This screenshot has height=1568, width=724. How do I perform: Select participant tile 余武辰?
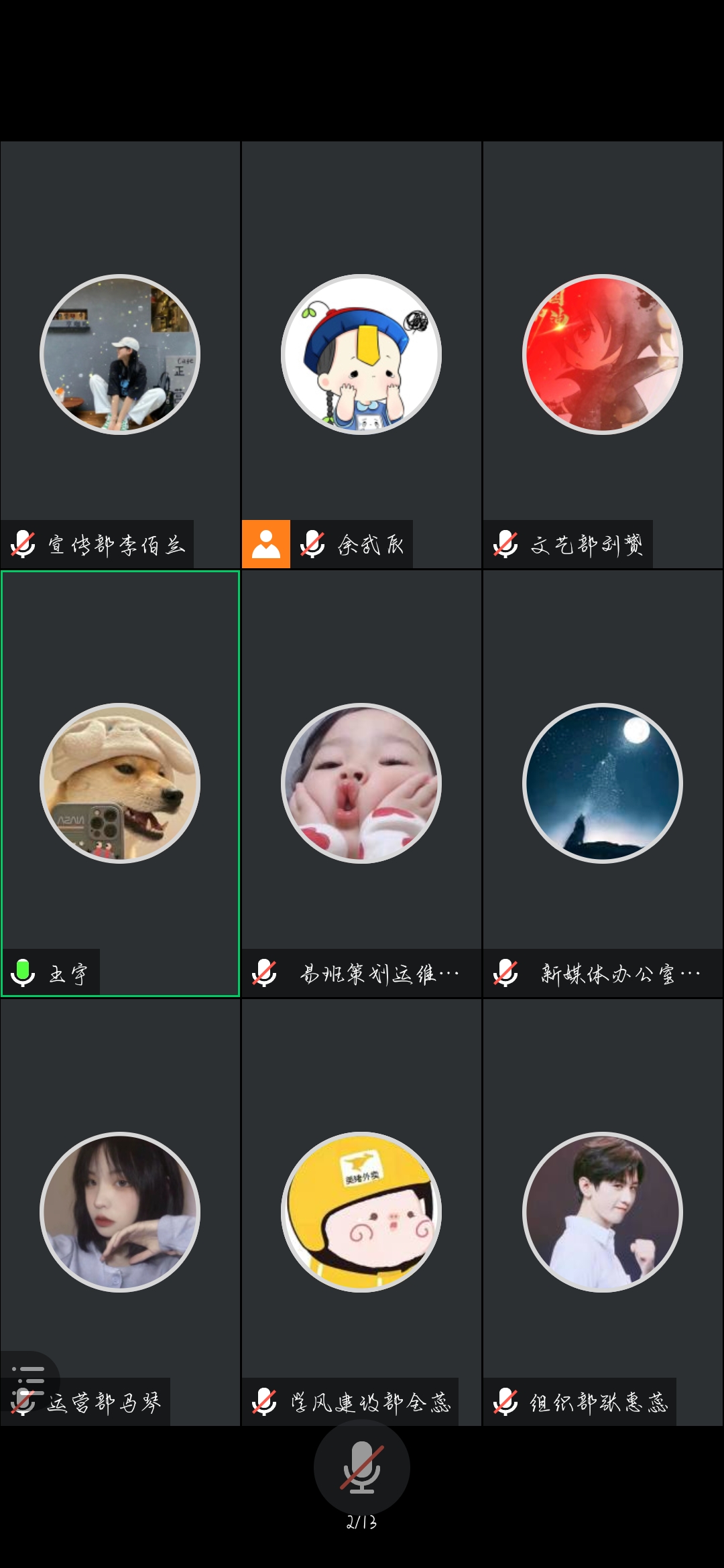[x=361, y=354]
